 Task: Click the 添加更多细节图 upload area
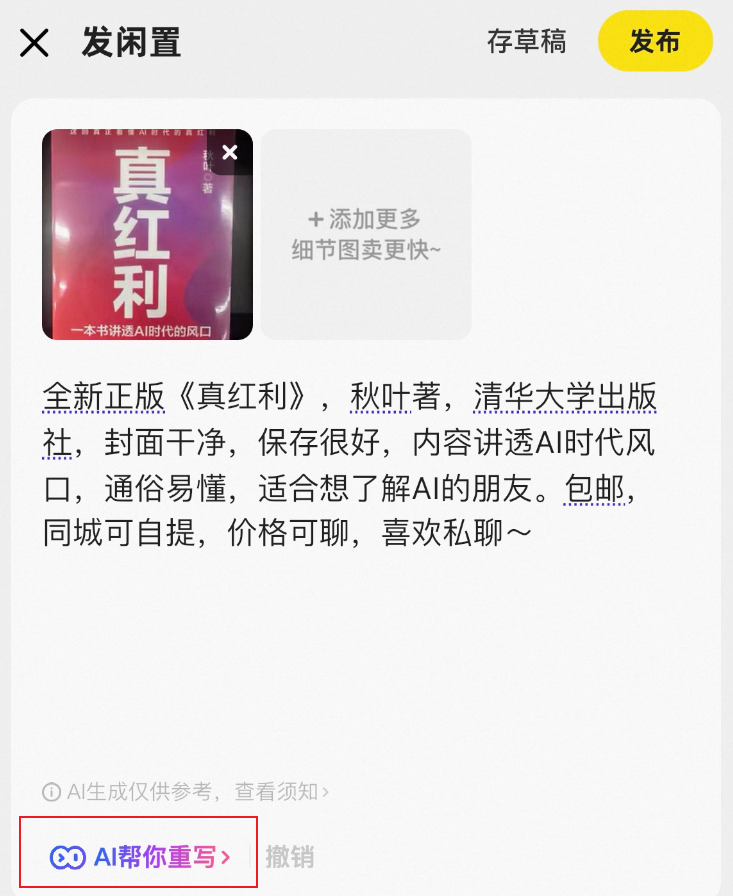click(x=365, y=235)
